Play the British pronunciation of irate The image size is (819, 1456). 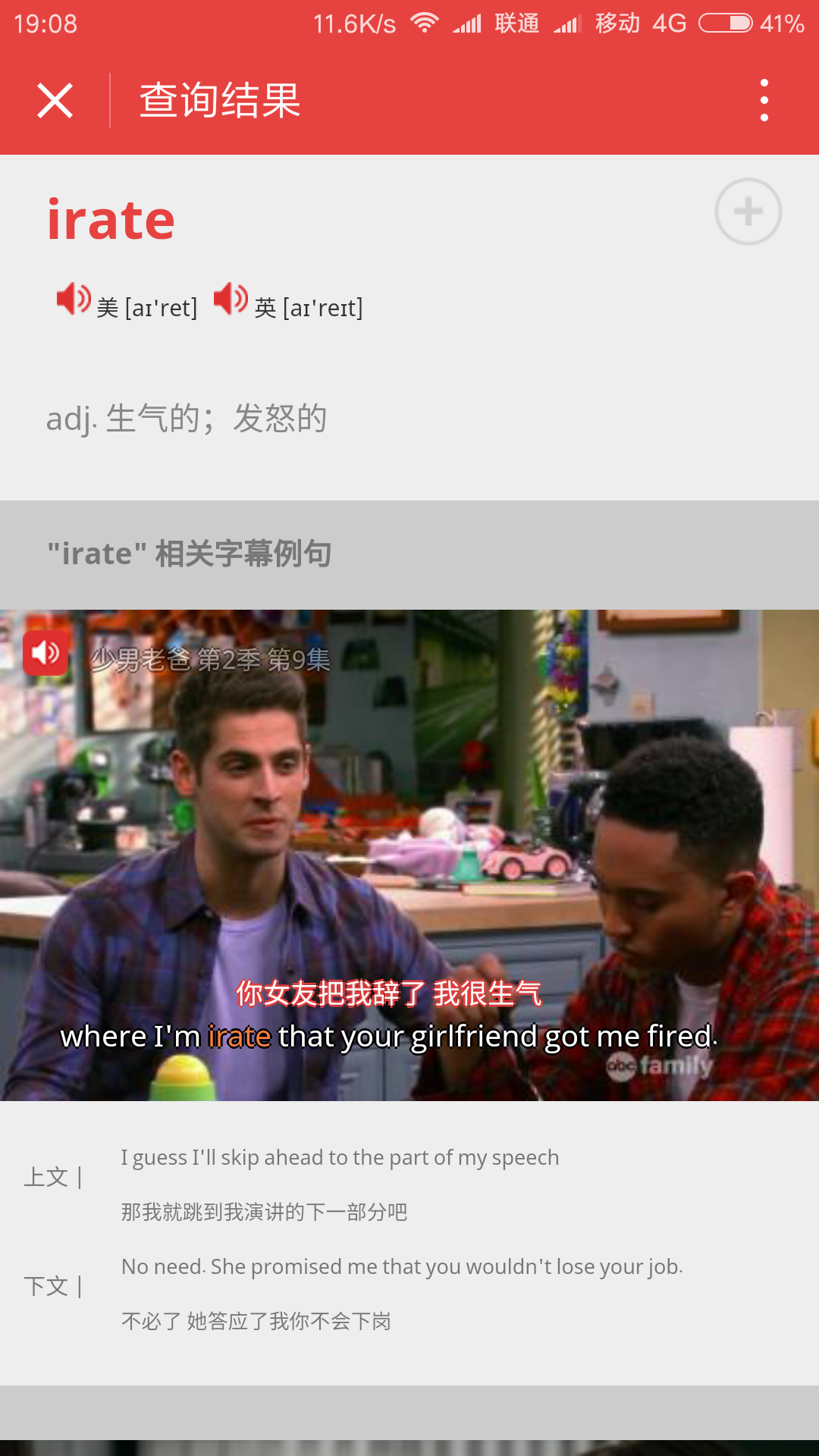tap(231, 299)
